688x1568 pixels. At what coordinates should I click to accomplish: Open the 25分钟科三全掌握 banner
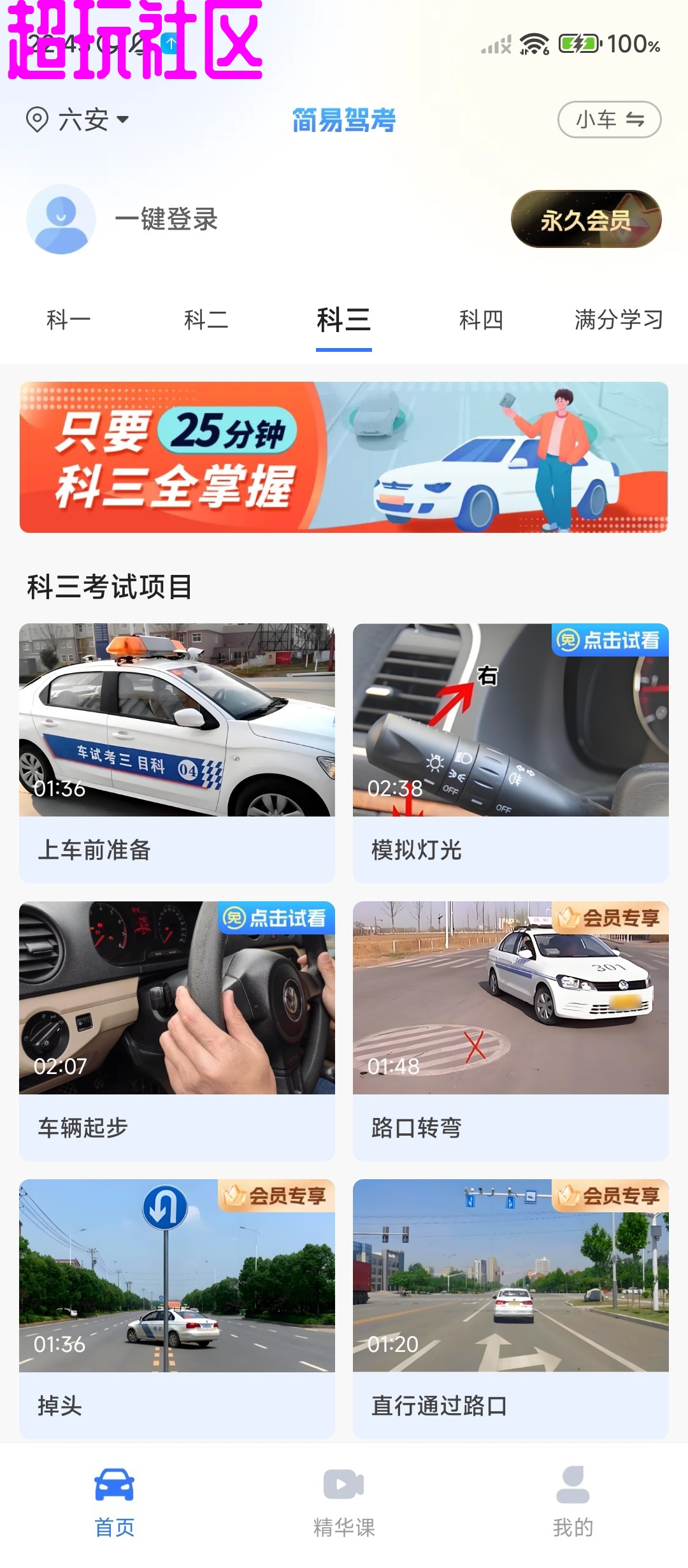343,457
